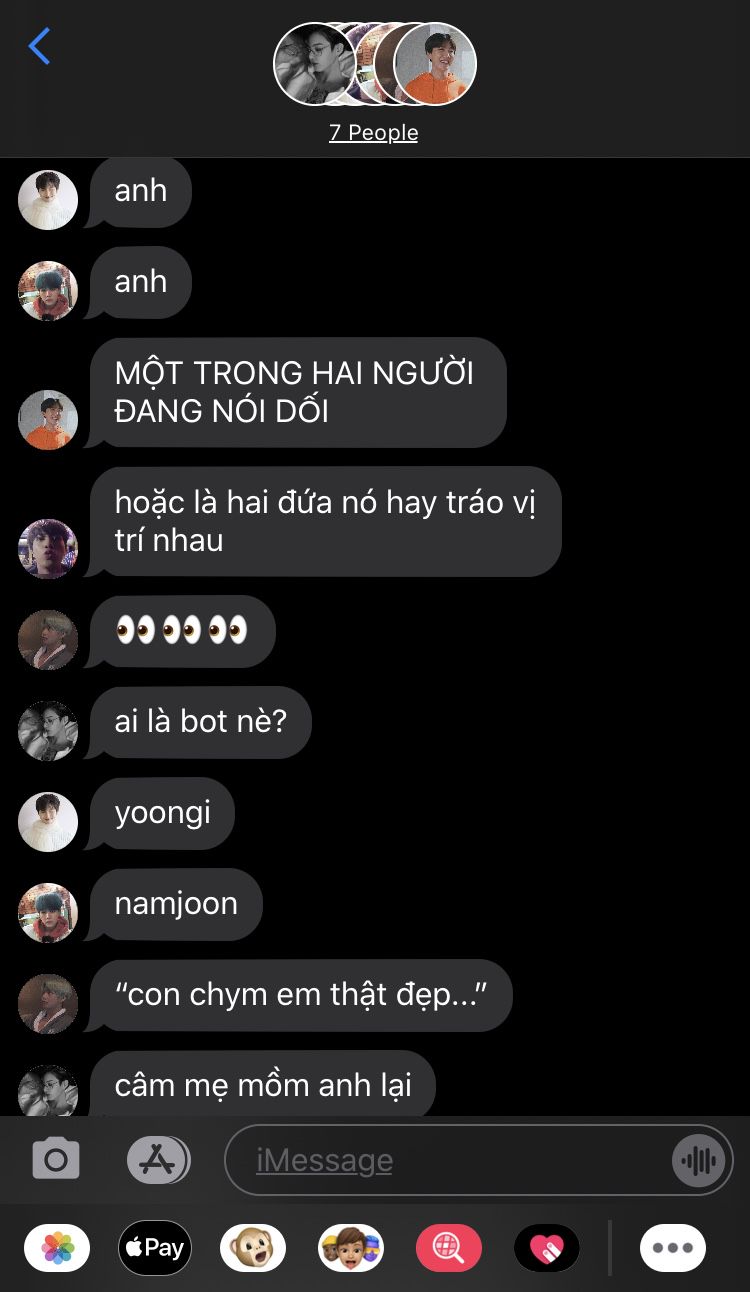Record an audio message
The width and height of the screenshot is (750, 1292).
[x=698, y=1161]
